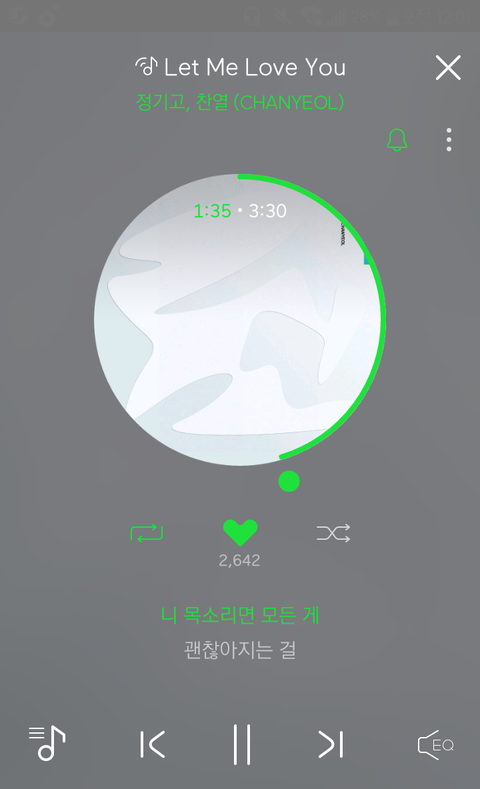Pause the current song
480x789 pixels.
[x=242, y=745]
